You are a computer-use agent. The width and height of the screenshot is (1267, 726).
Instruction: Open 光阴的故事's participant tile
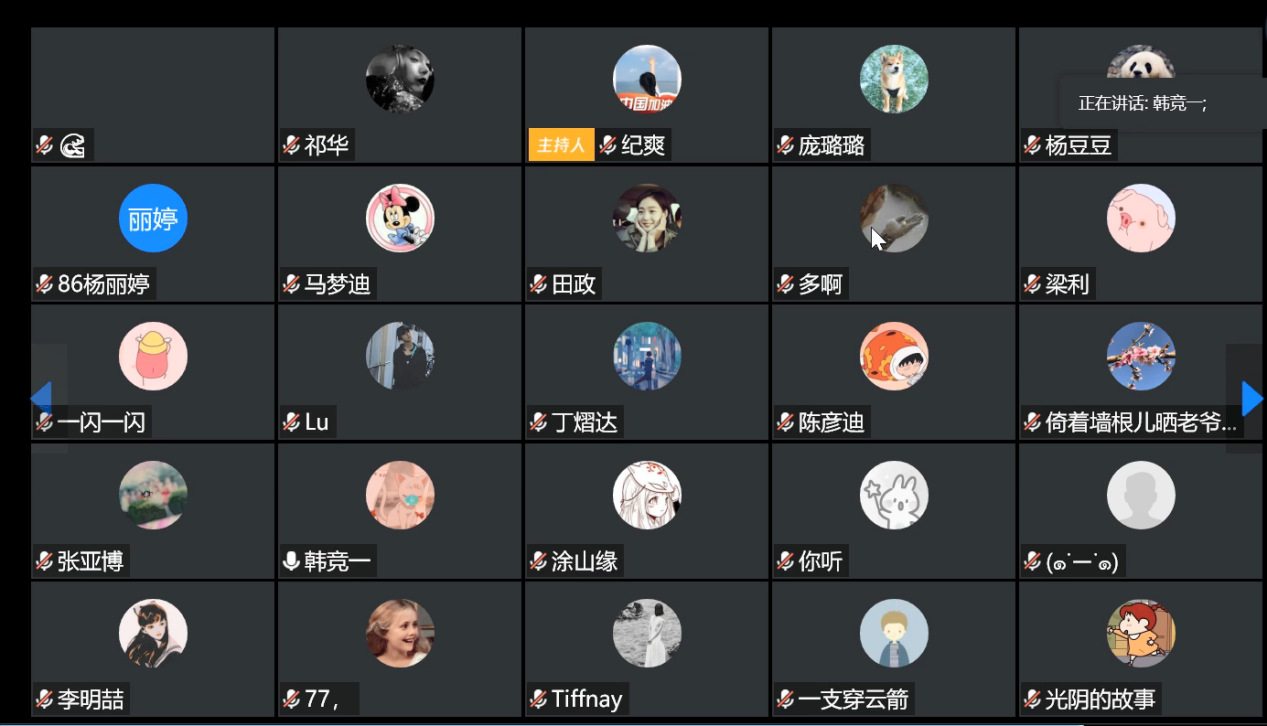click(x=1140, y=648)
